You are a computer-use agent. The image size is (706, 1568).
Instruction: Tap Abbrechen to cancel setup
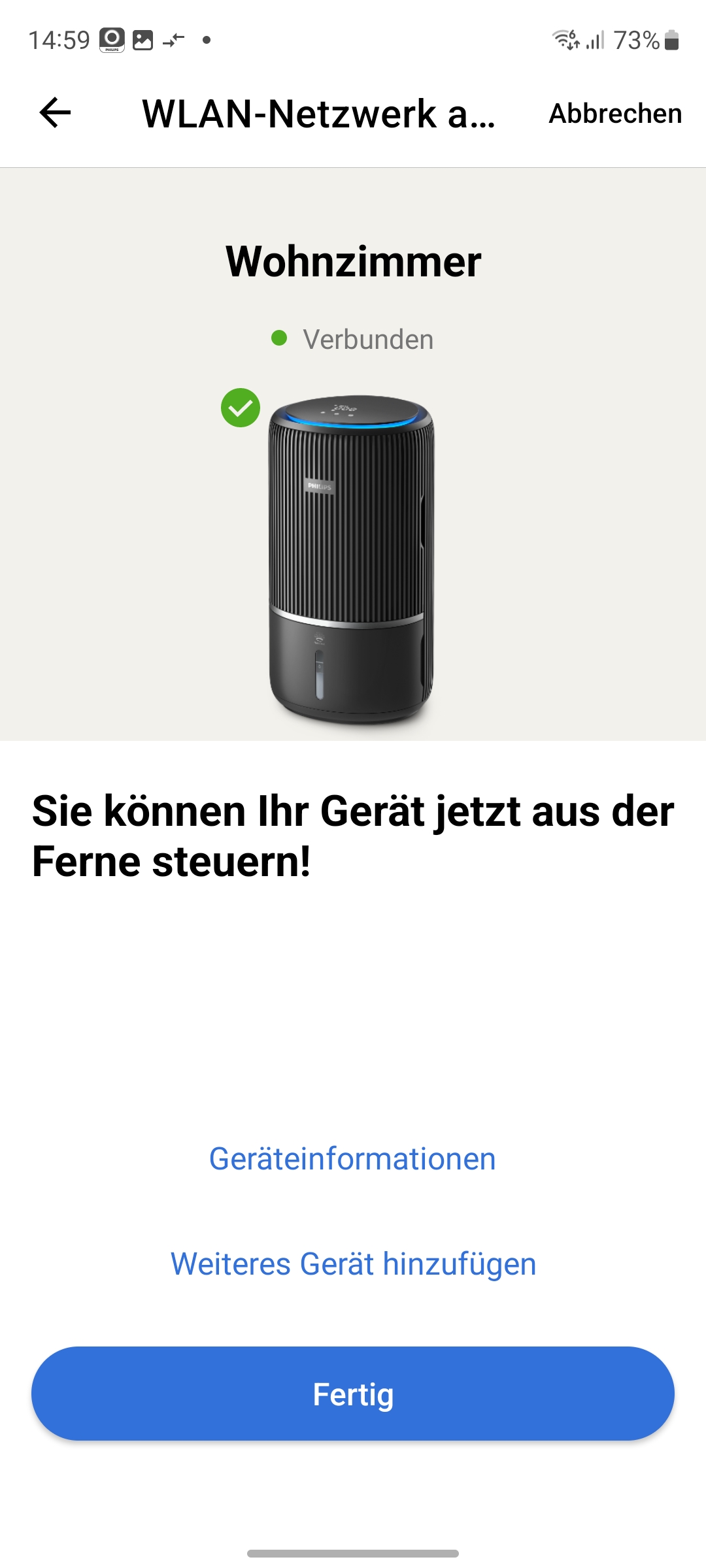(x=614, y=114)
